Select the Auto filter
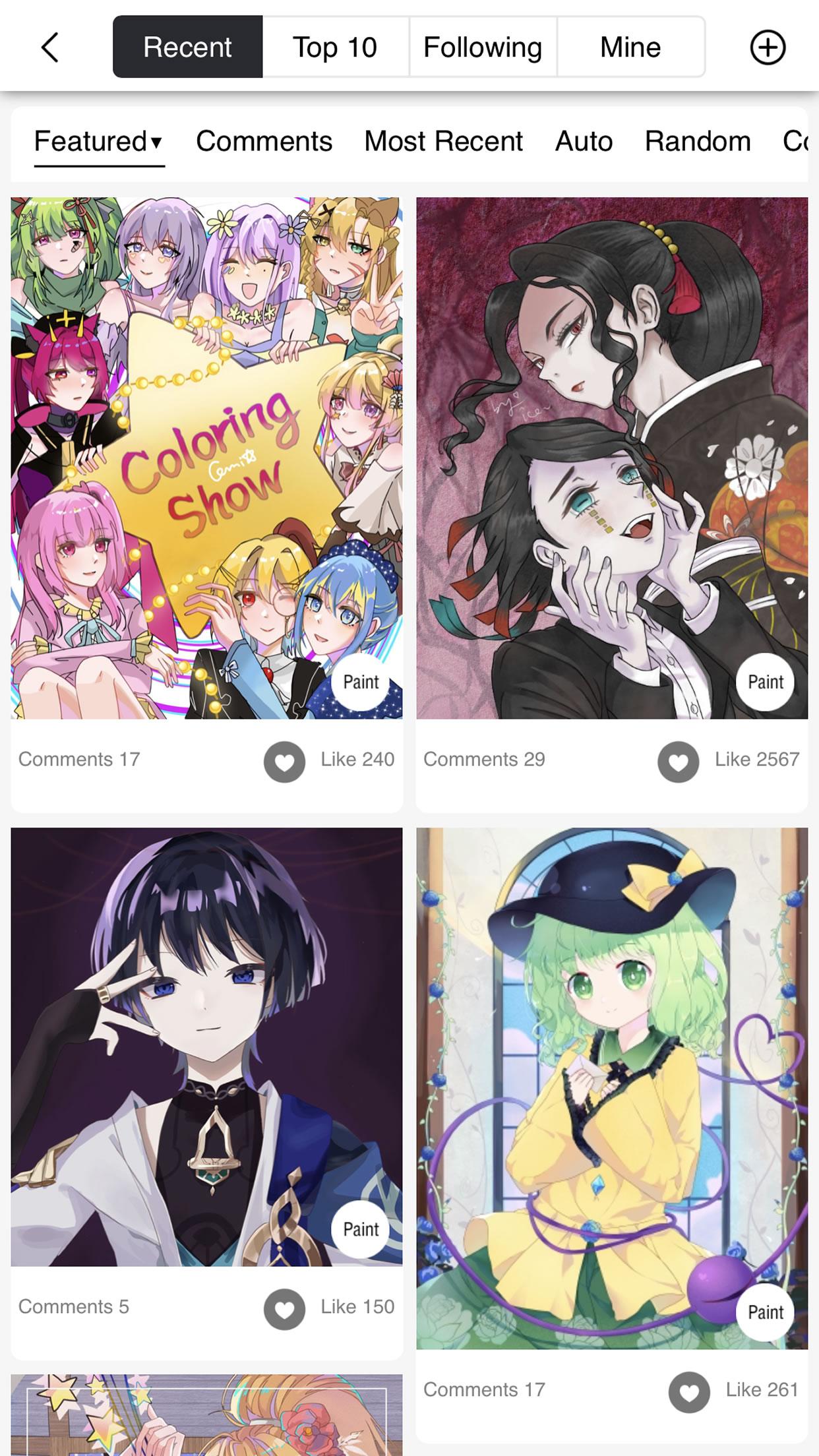Screen dimensions: 819x1456 click(x=584, y=141)
